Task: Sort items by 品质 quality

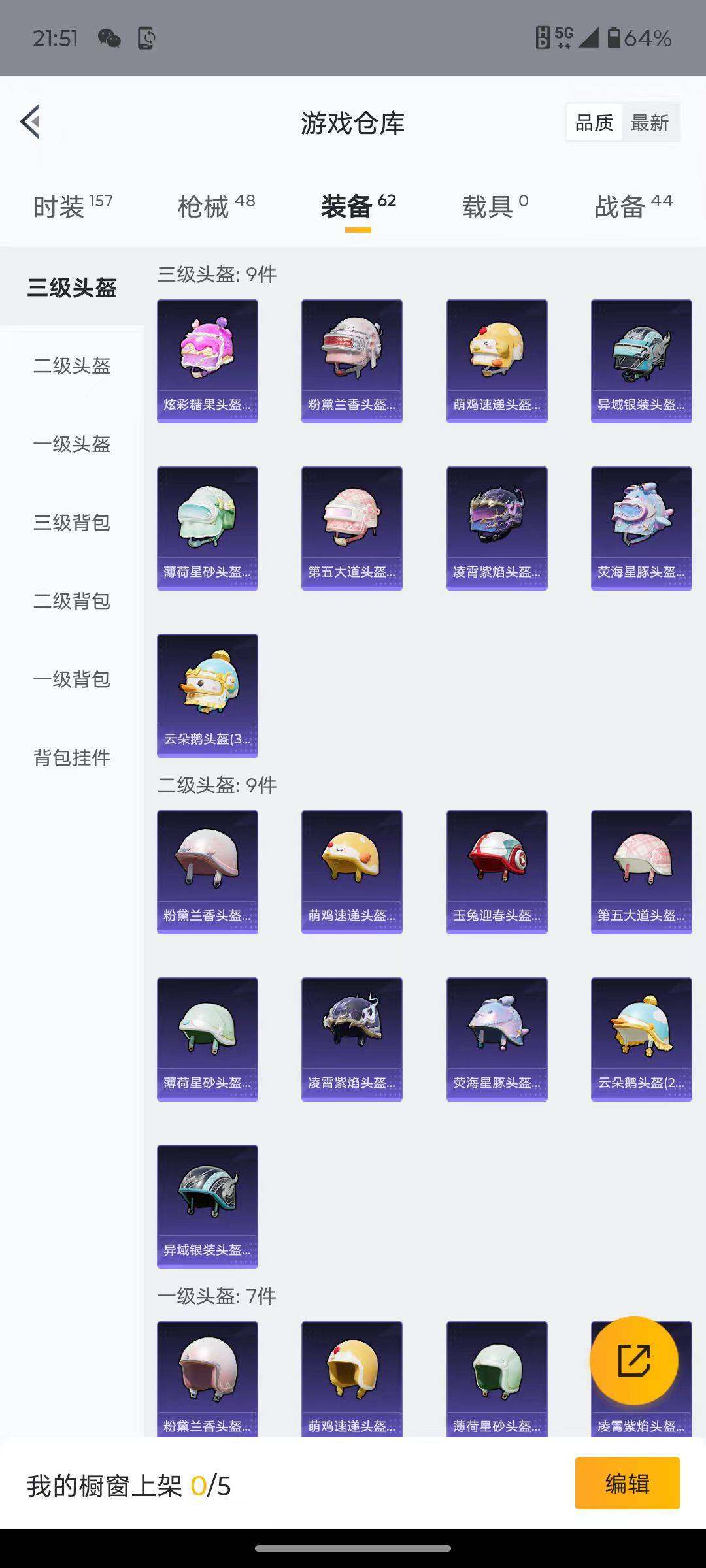Action: tap(594, 122)
